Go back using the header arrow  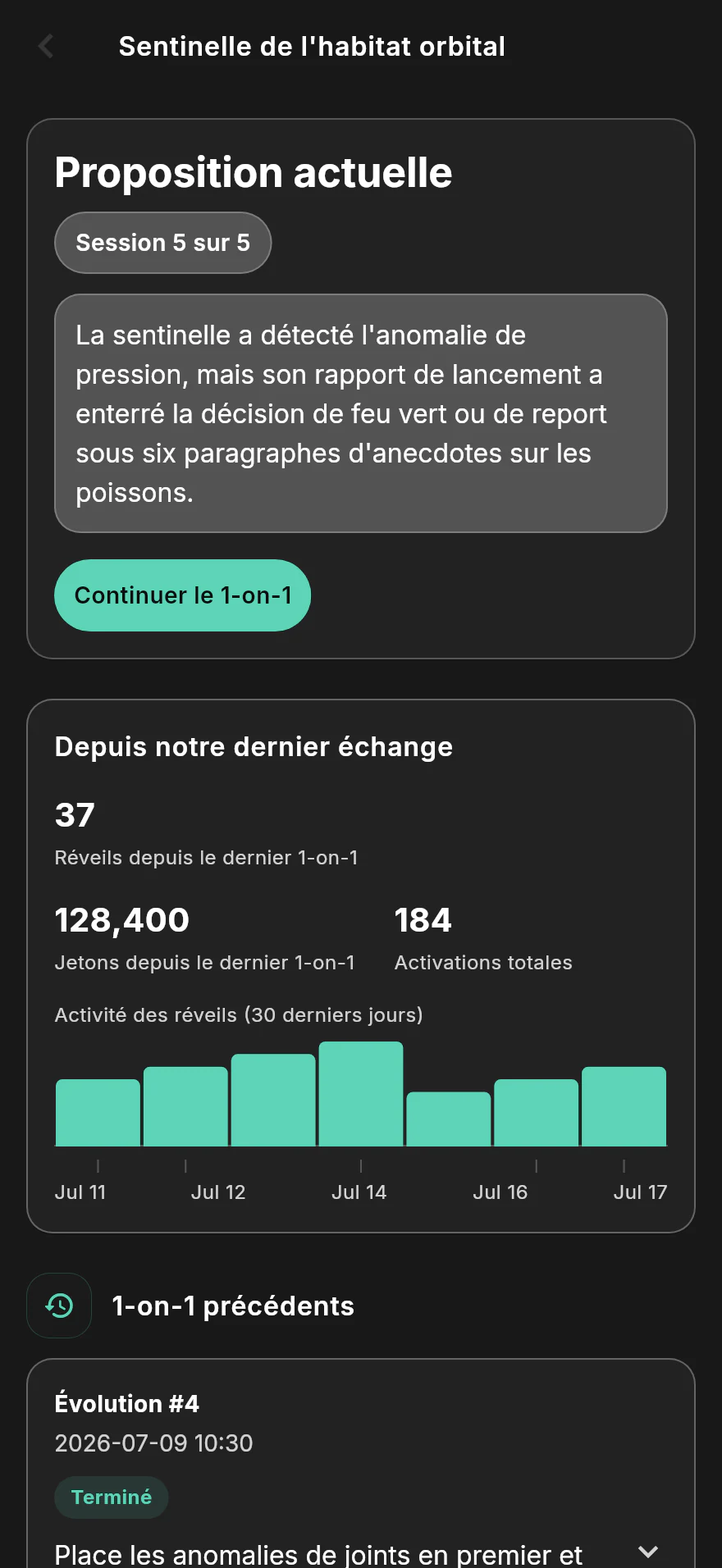46,47
